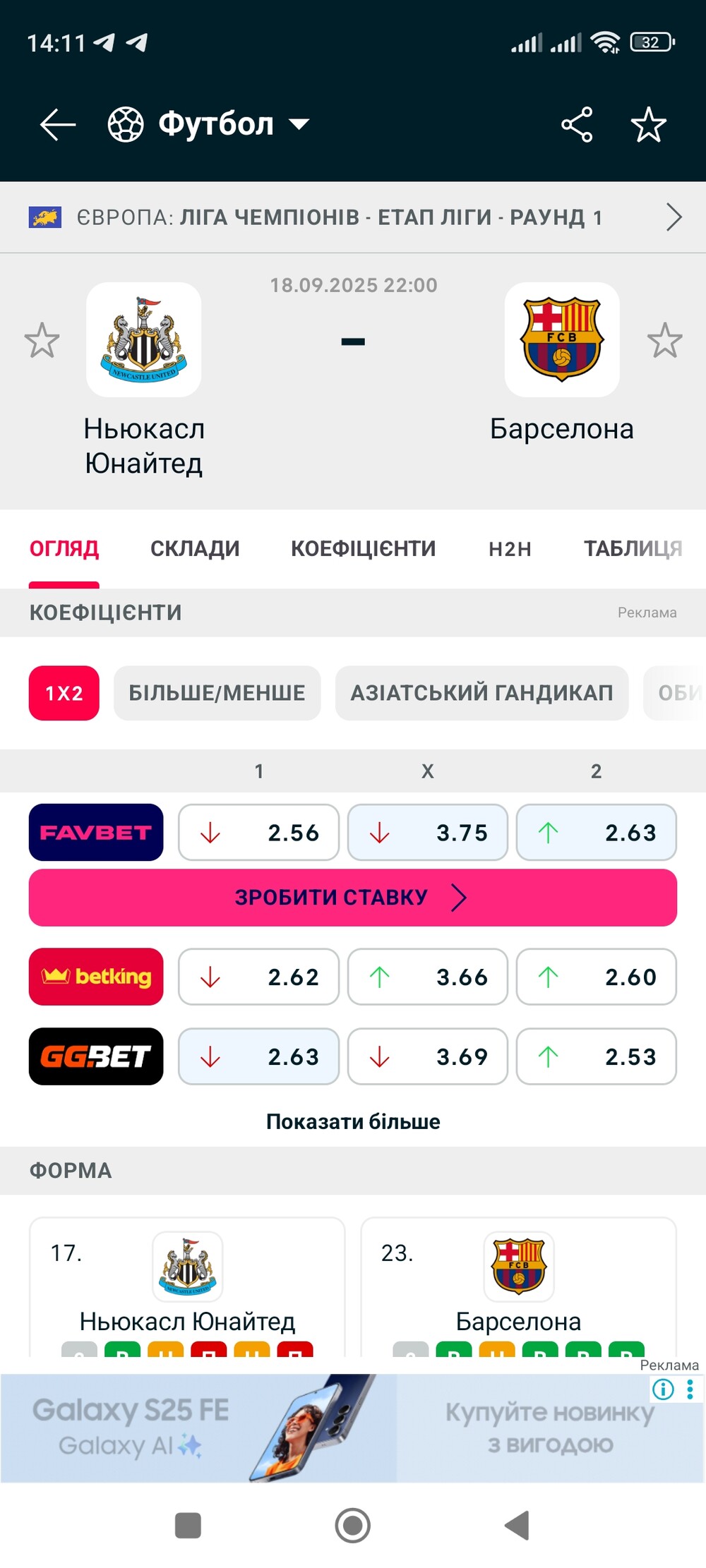Tap Betking draw odds 3.66
Screen dimensions: 706x1568
tap(427, 977)
